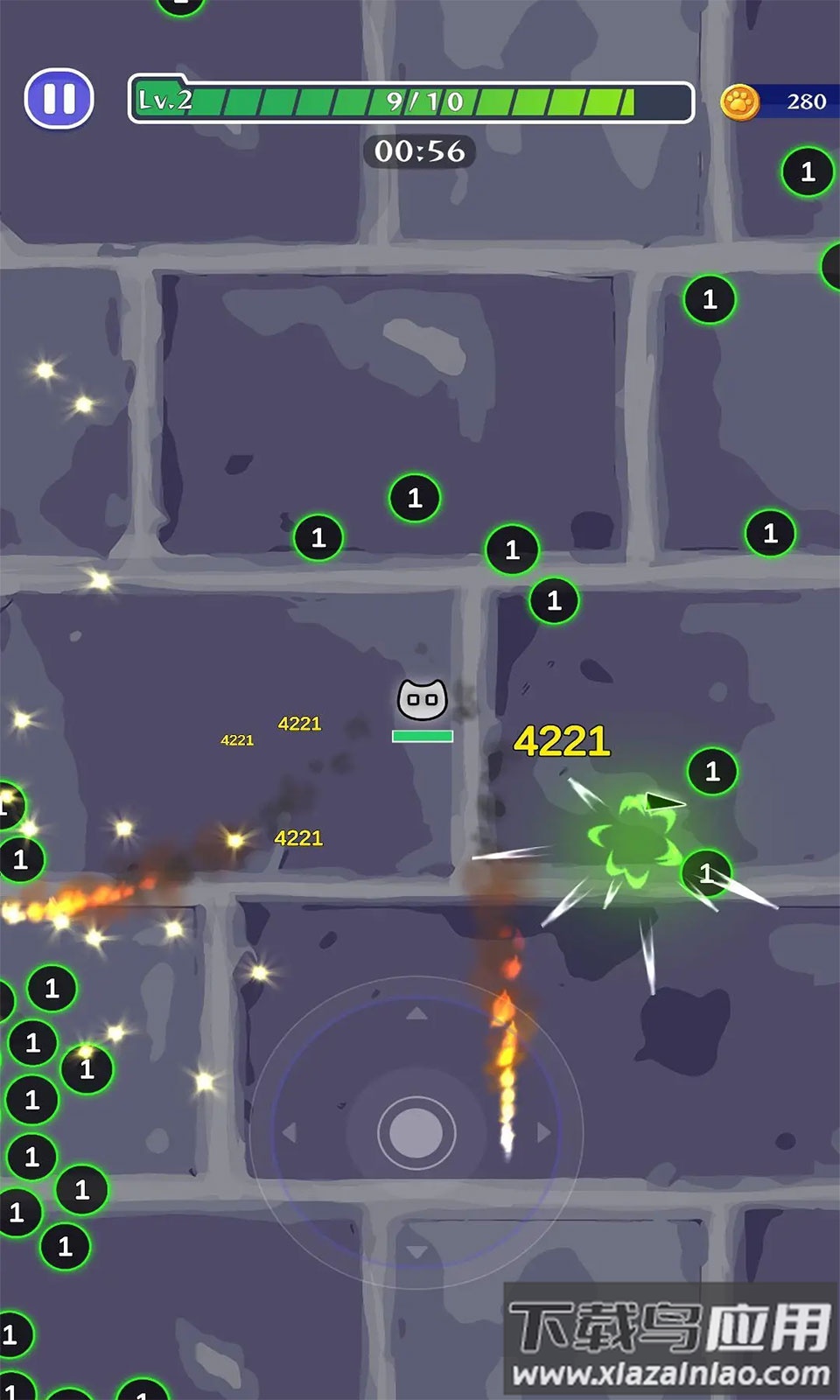The height and width of the screenshot is (1400, 840).
Task: Tap the virtual joystick's center knob
Action: pos(416,1132)
